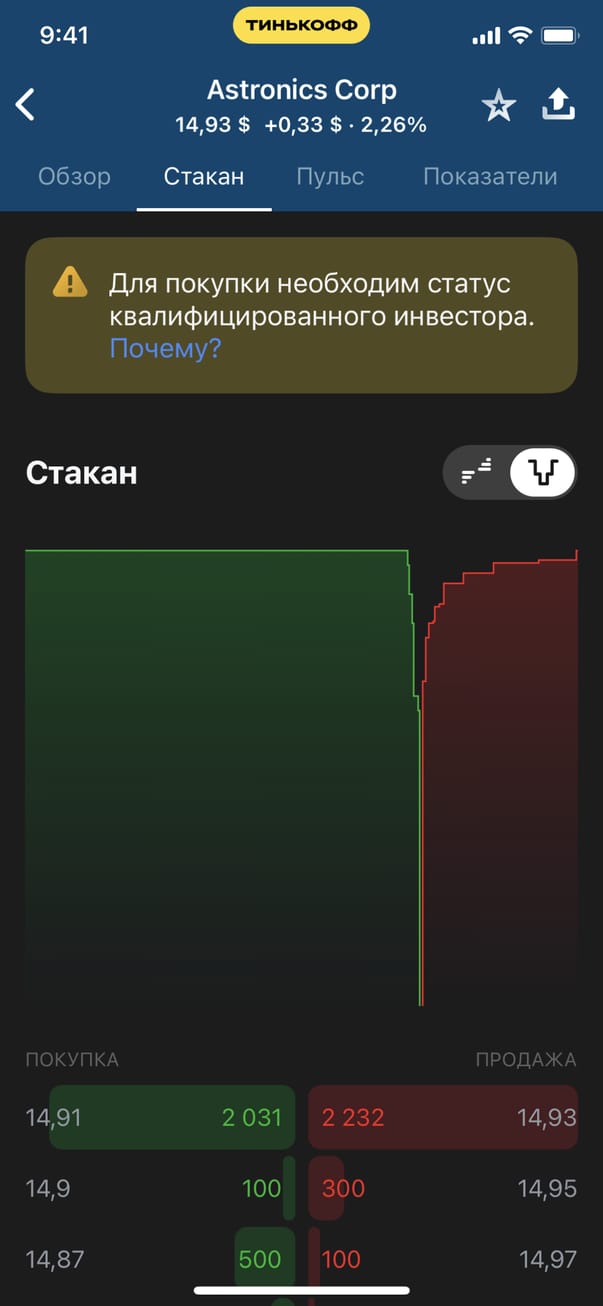The image size is (603, 1306).
Task: Select the depth chart view toggle
Action: tap(543, 473)
